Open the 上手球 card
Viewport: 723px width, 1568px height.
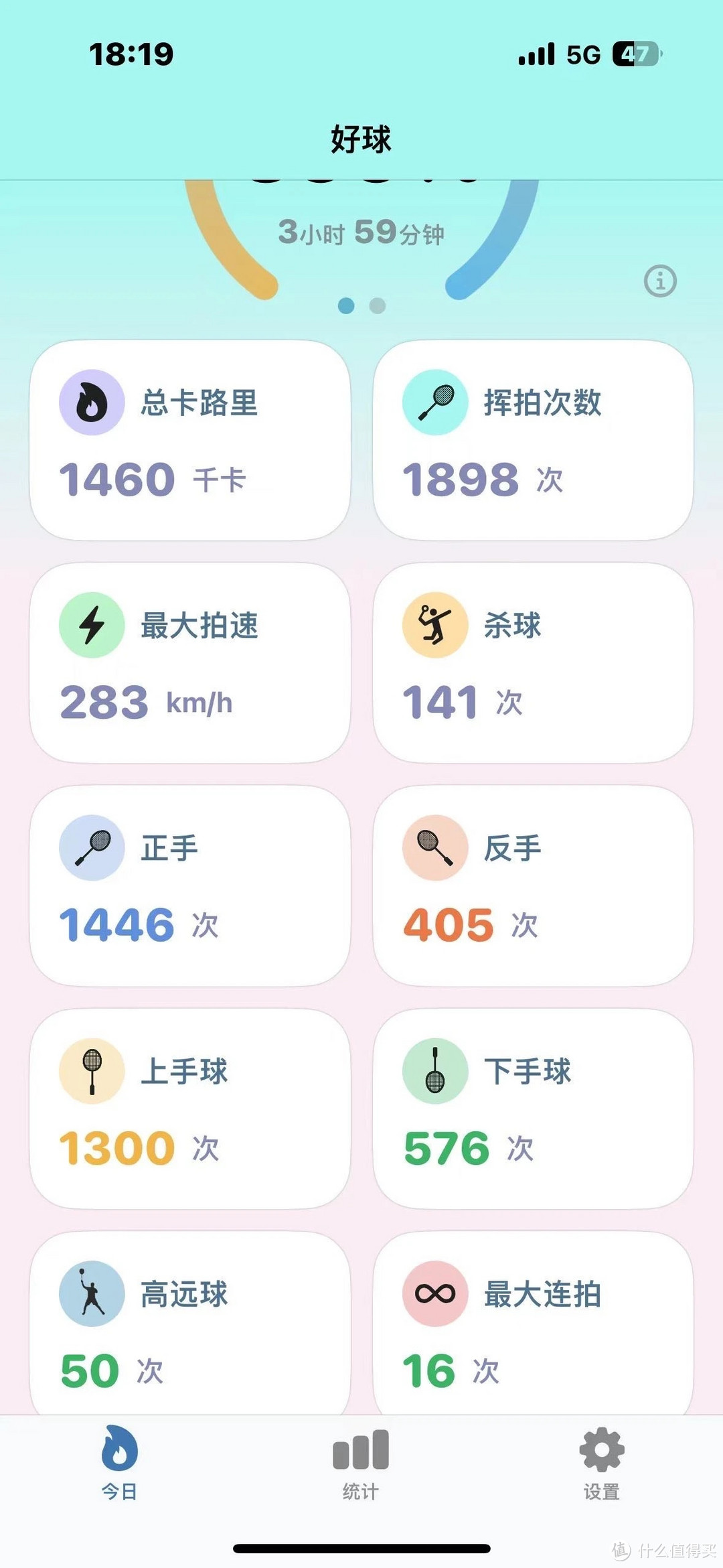[x=190, y=1109]
